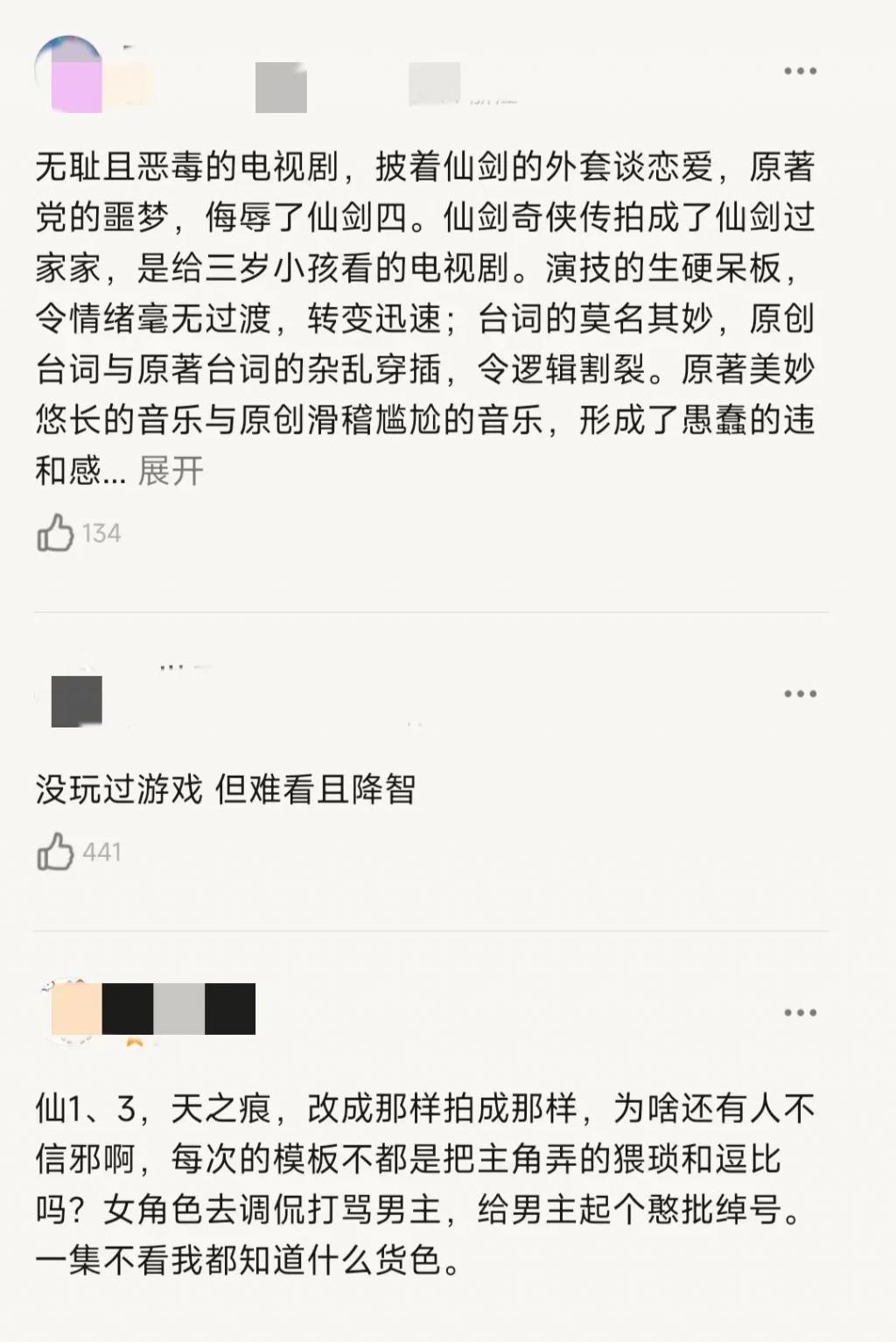Toggle the expanded state of the truncated review
Screen dimensions: 896x1342
(x=169, y=472)
